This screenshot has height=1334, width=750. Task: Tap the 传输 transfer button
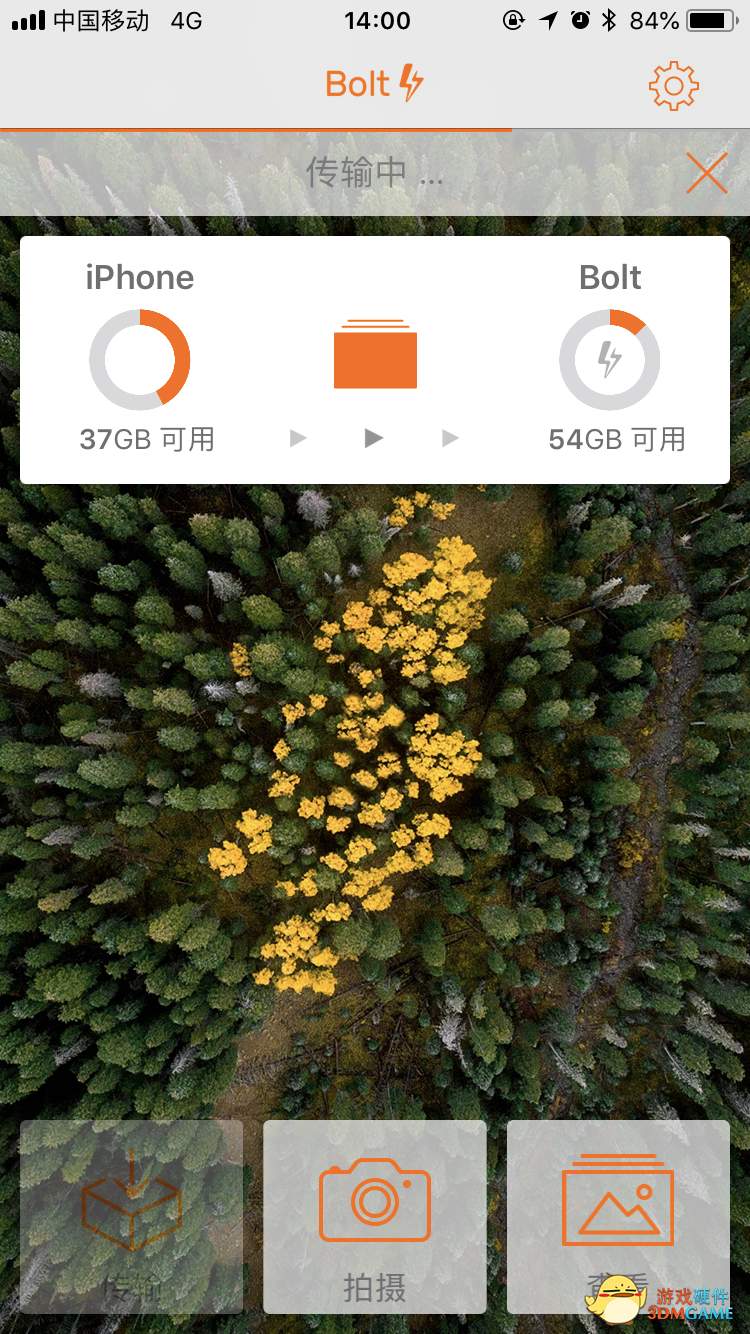131,1216
